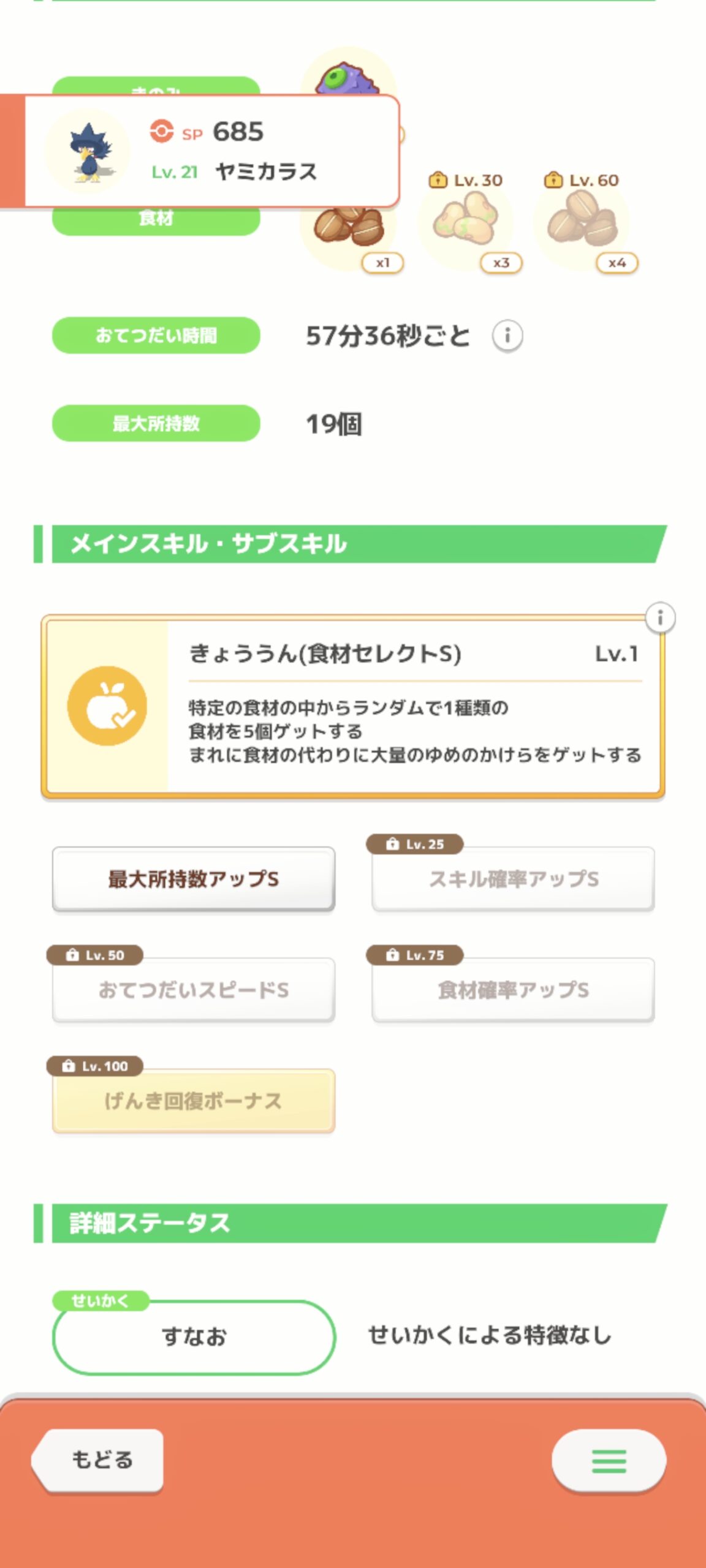Tap the すなお nature button
Screen dimensions: 706x1568
tap(194, 1336)
